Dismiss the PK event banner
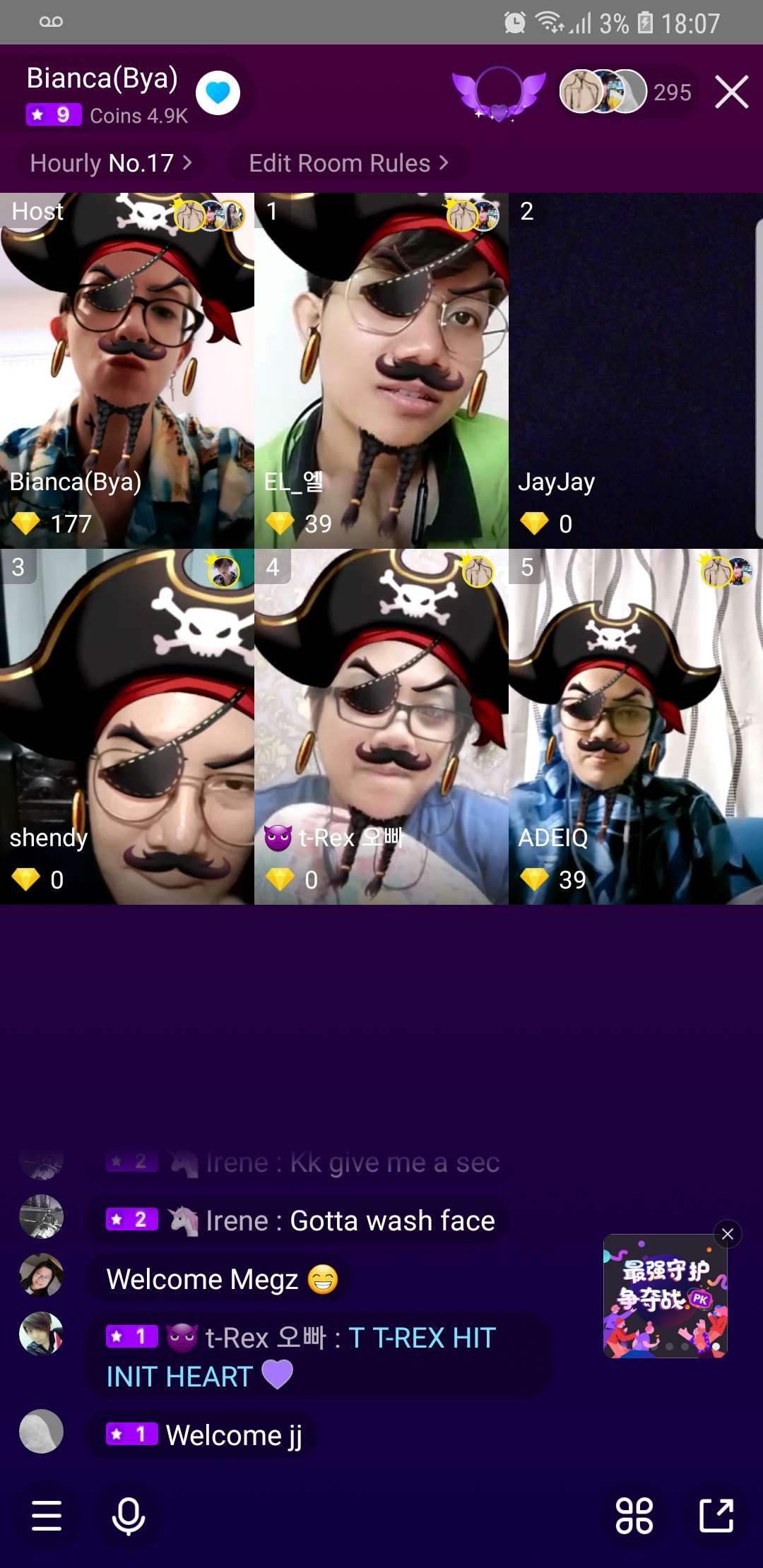 pos(727,1234)
